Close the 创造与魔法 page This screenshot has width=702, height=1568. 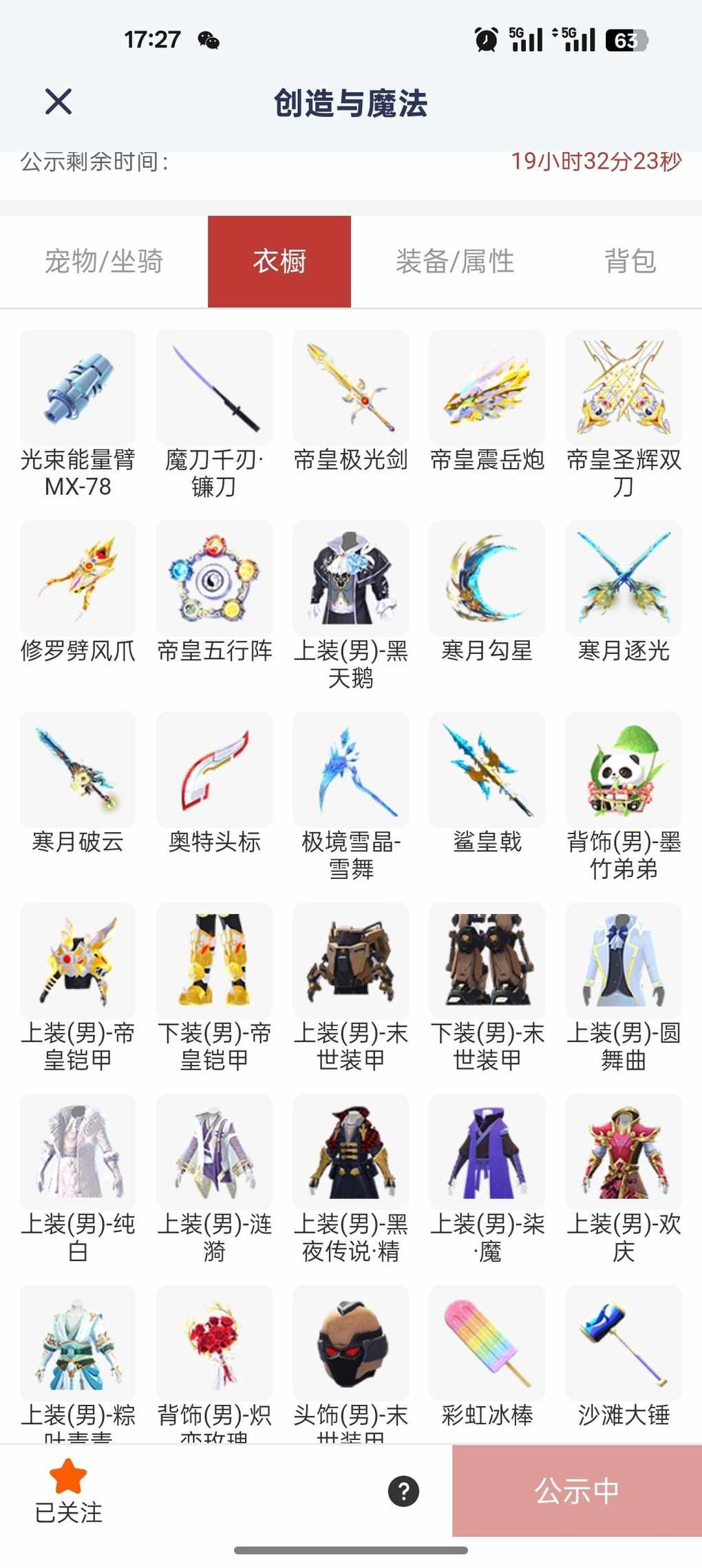coord(58,102)
